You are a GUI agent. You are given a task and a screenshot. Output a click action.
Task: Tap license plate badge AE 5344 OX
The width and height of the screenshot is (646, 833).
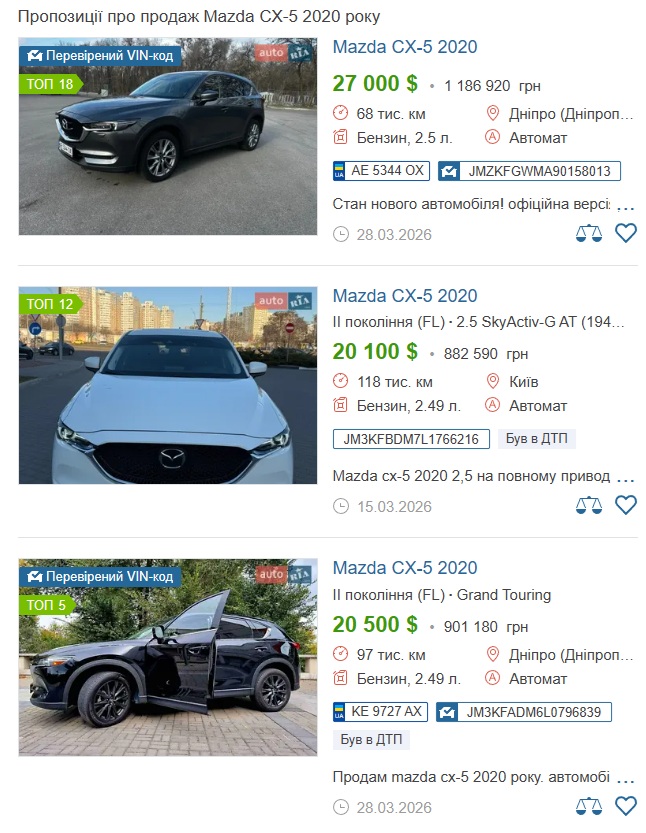point(380,171)
